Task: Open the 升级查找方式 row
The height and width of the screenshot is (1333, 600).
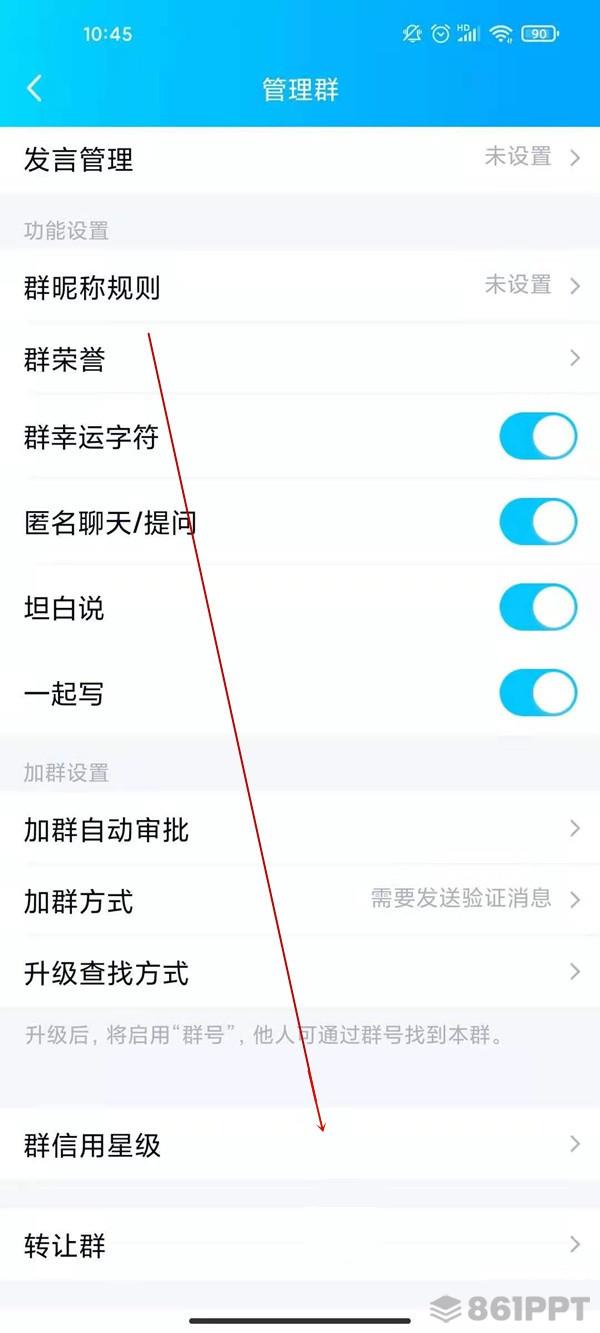Action: [x=300, y=972]
